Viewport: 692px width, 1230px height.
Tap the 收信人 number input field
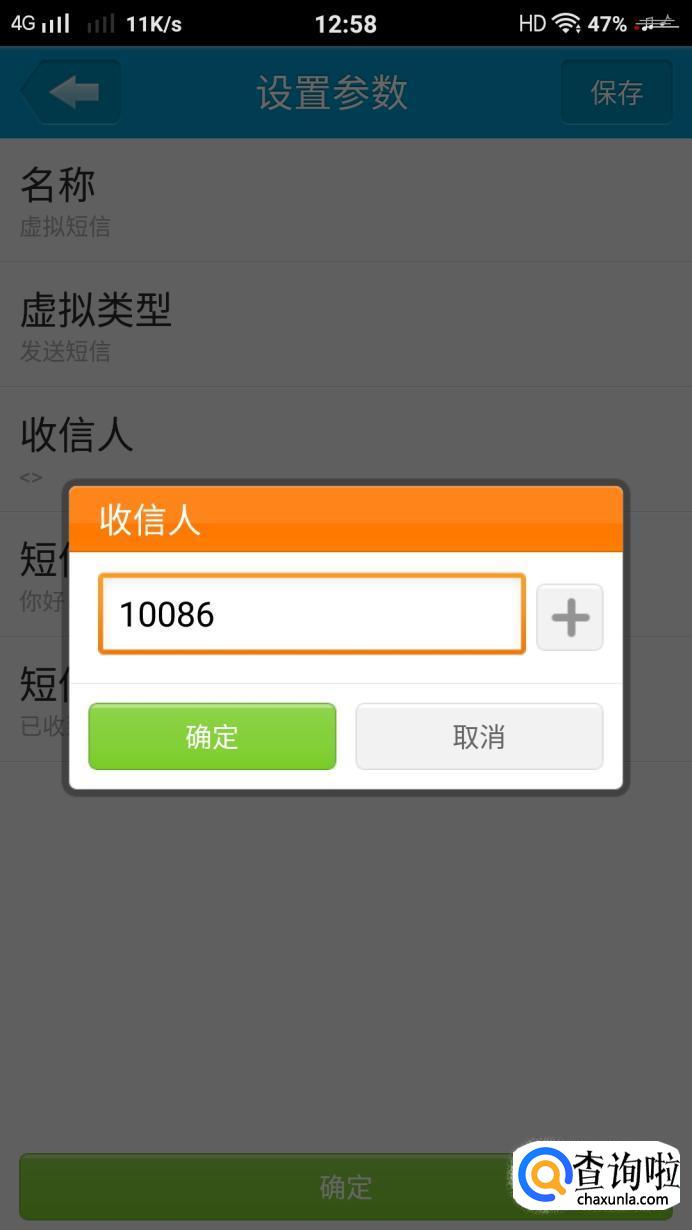pos(312,614)
